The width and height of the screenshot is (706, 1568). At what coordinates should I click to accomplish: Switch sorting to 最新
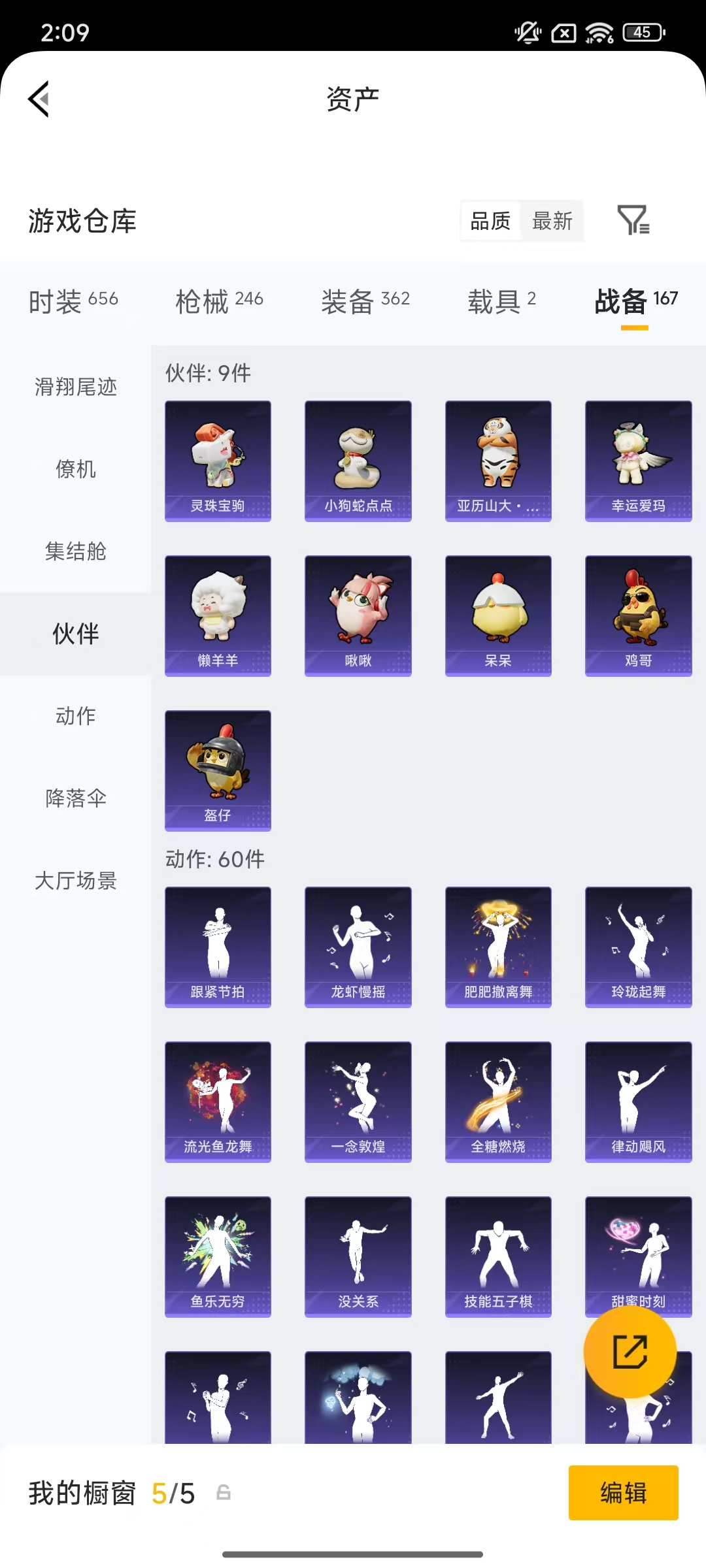[x=552, y=221]
